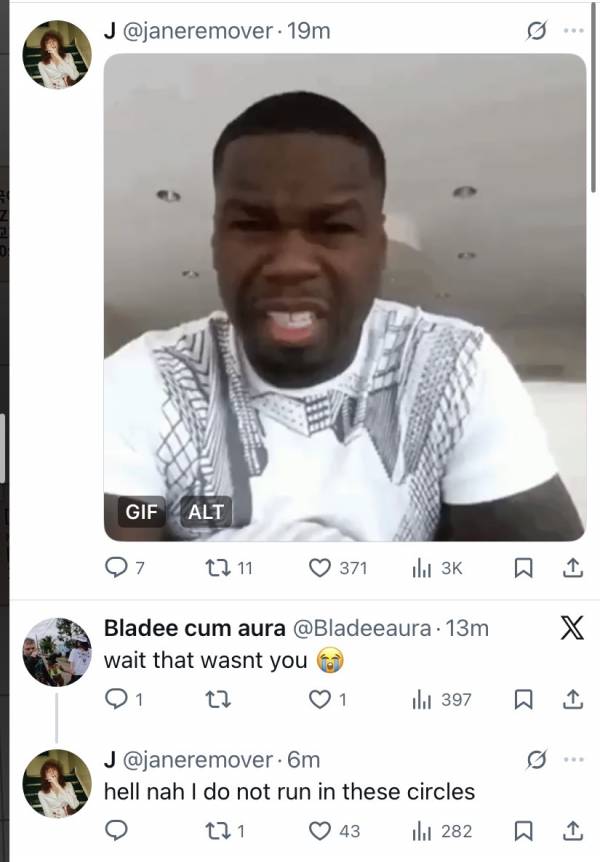Share Bladee cum aura's reply
The width and height of the screenshot is (600, 862).
572,700
